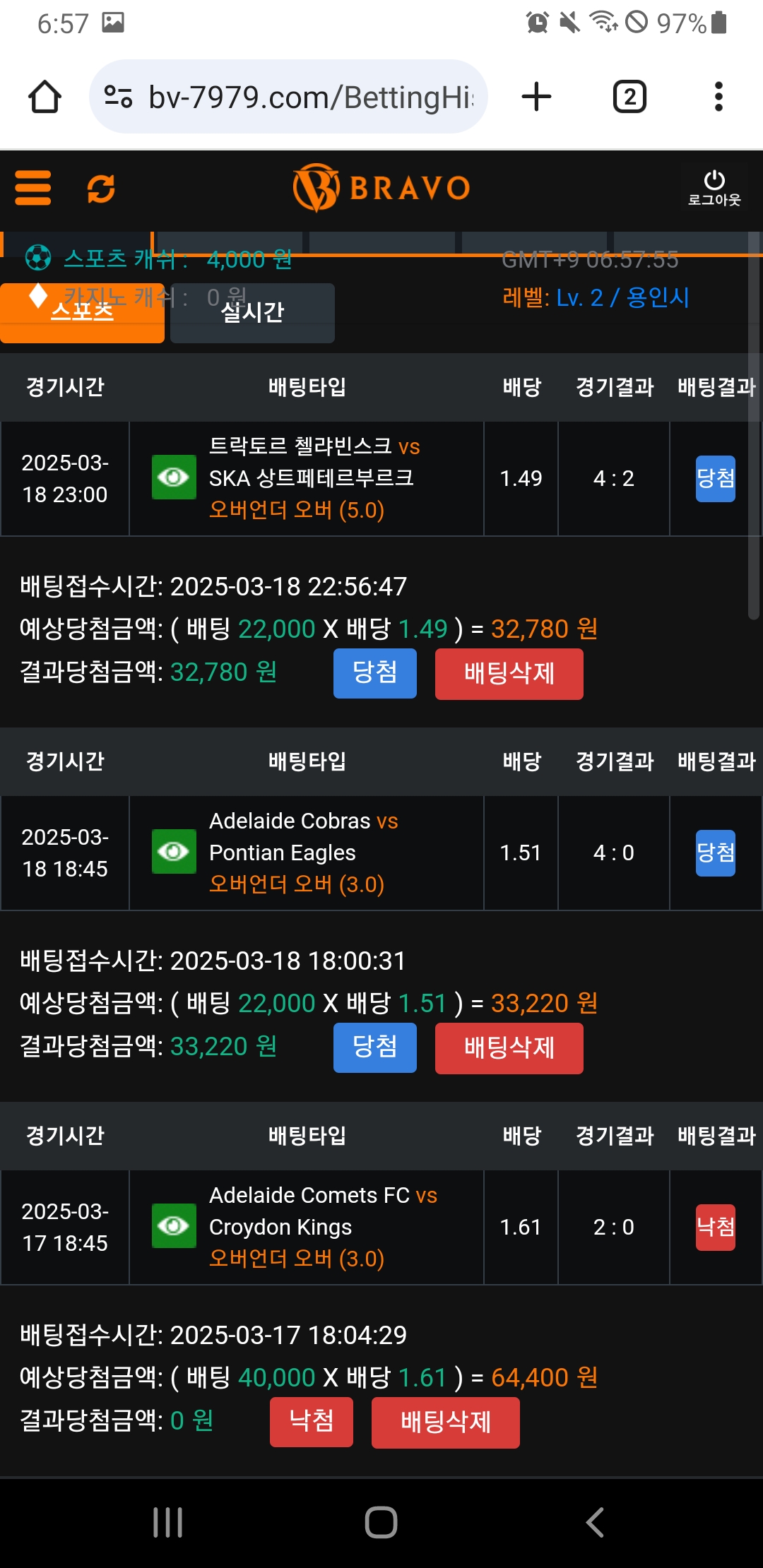Tap the 로그아웃 logout button
The image size is (763, 1568).
click(714, 188)
